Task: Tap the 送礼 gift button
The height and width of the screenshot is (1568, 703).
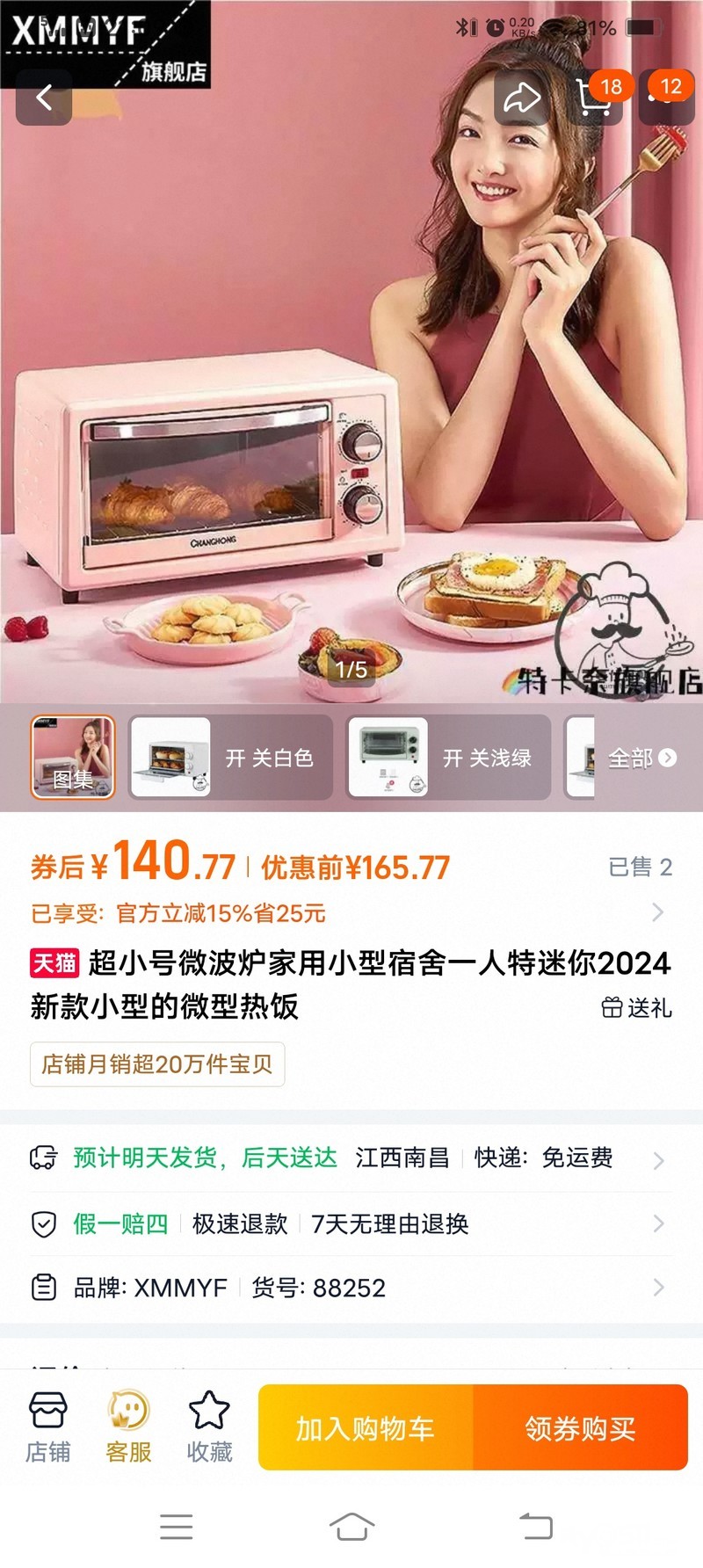Action: [637, 1007]
